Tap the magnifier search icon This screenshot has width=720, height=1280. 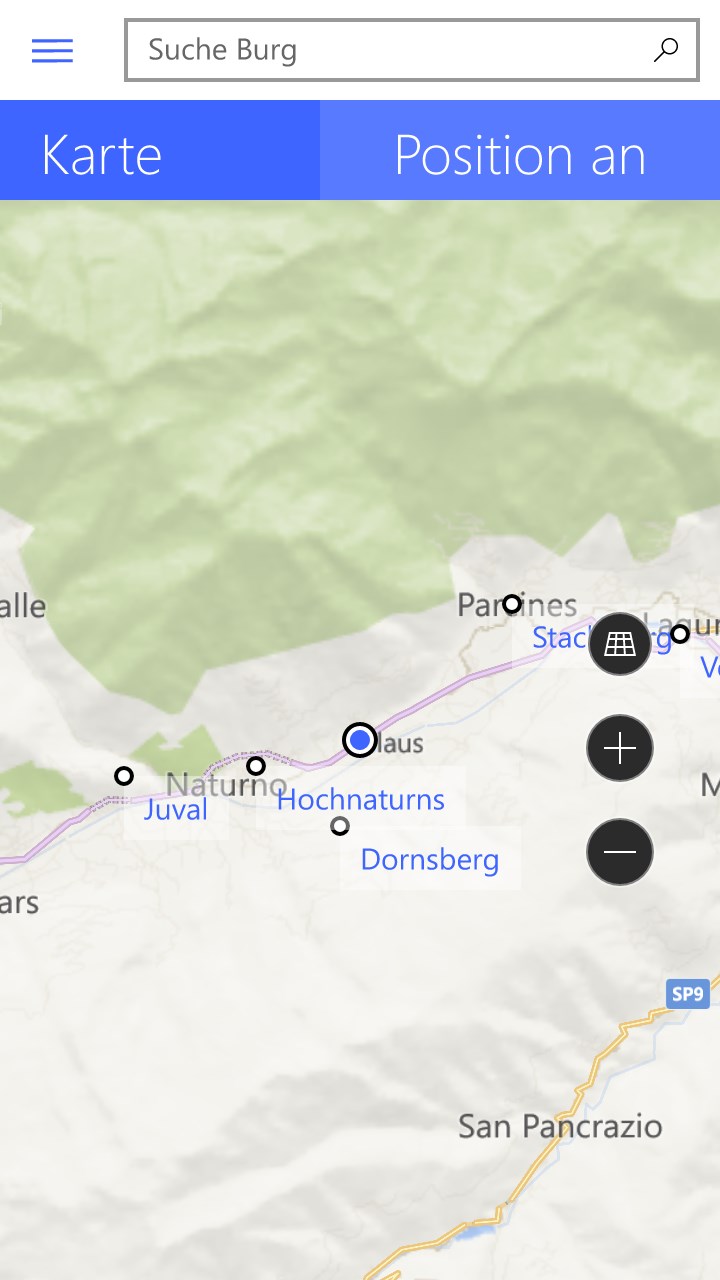(x=666, y=50)
